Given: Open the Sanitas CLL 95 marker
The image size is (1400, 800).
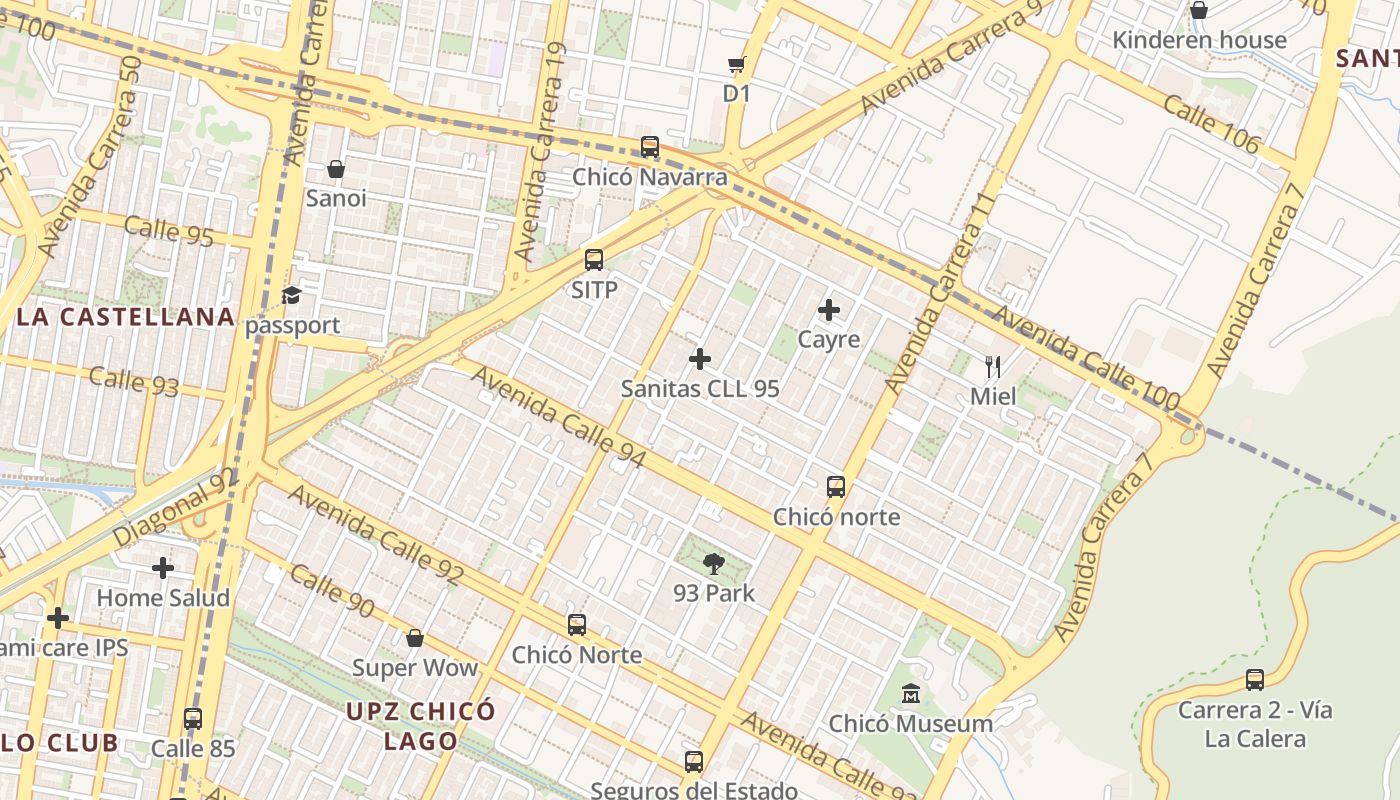Looking at the screenshot, I should click(x=700, y=359).
